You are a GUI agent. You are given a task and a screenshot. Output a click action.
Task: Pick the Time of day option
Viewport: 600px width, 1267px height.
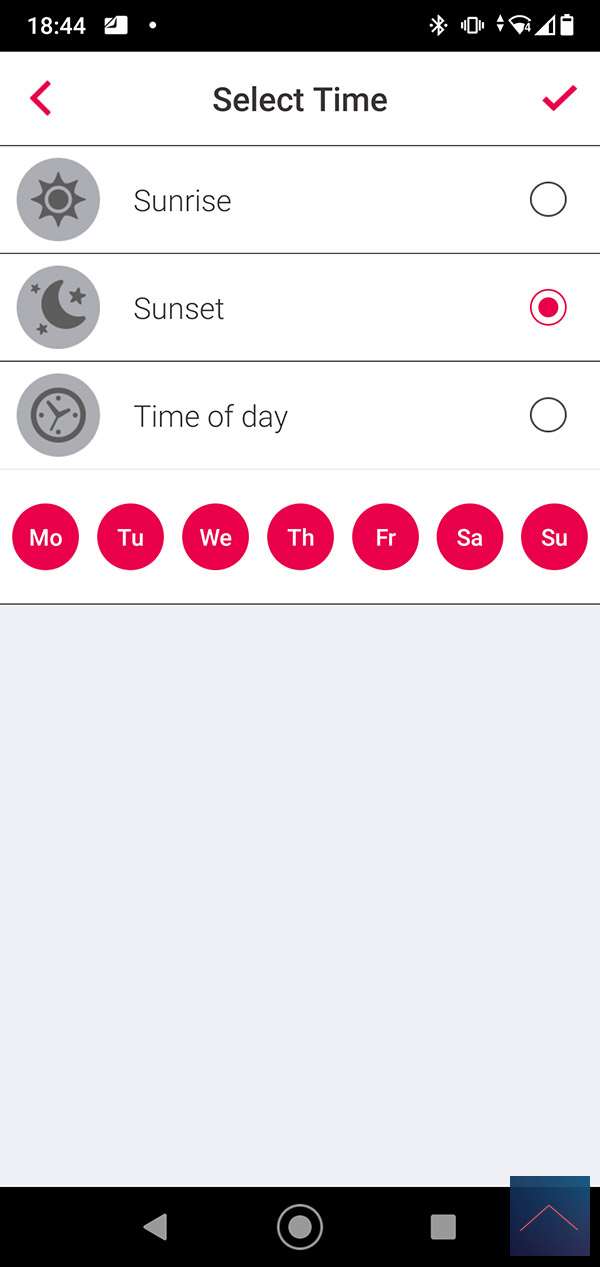coord(548,415)
